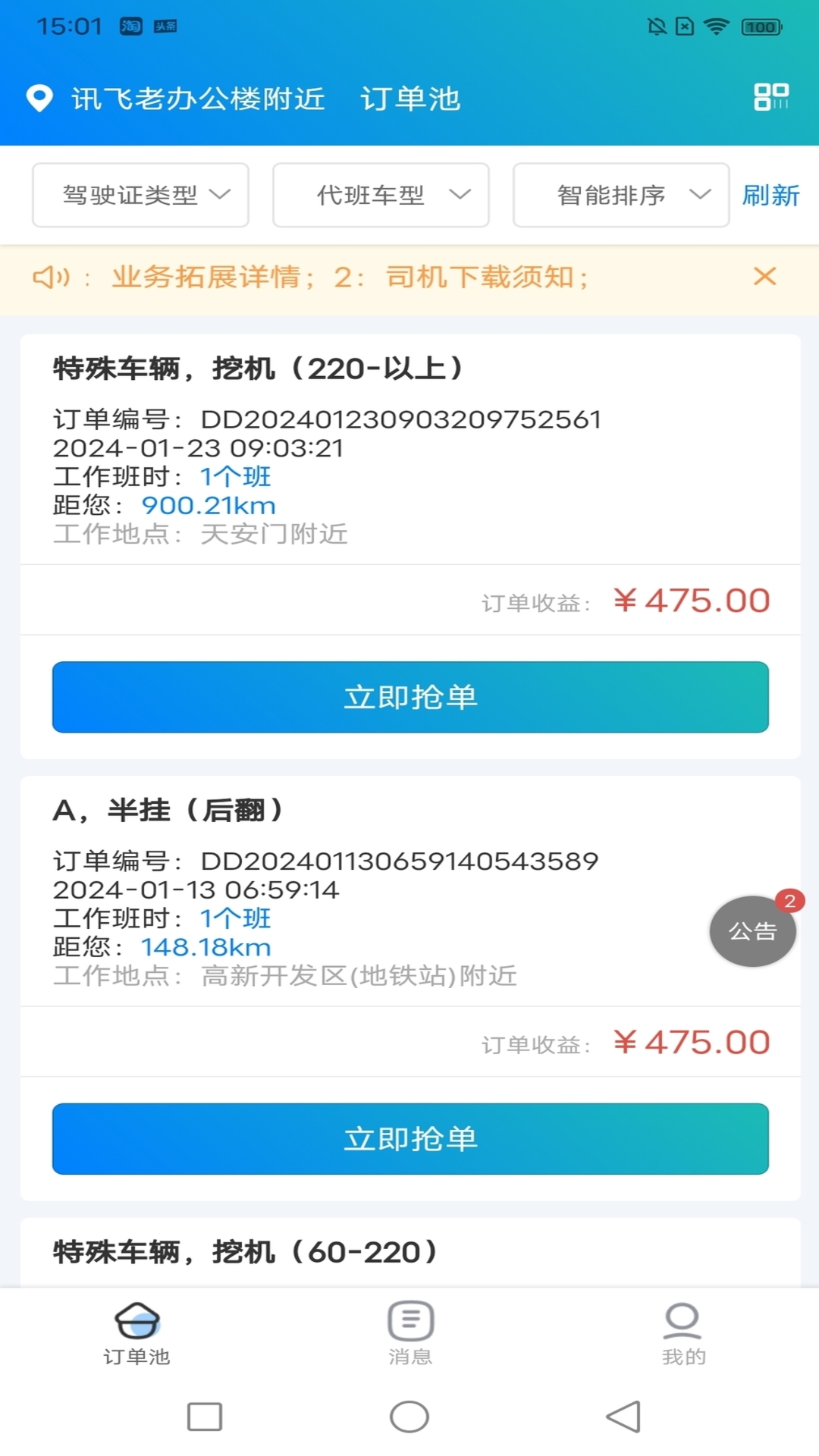Switch to the 订单池 tab

tap(136, 1334)
